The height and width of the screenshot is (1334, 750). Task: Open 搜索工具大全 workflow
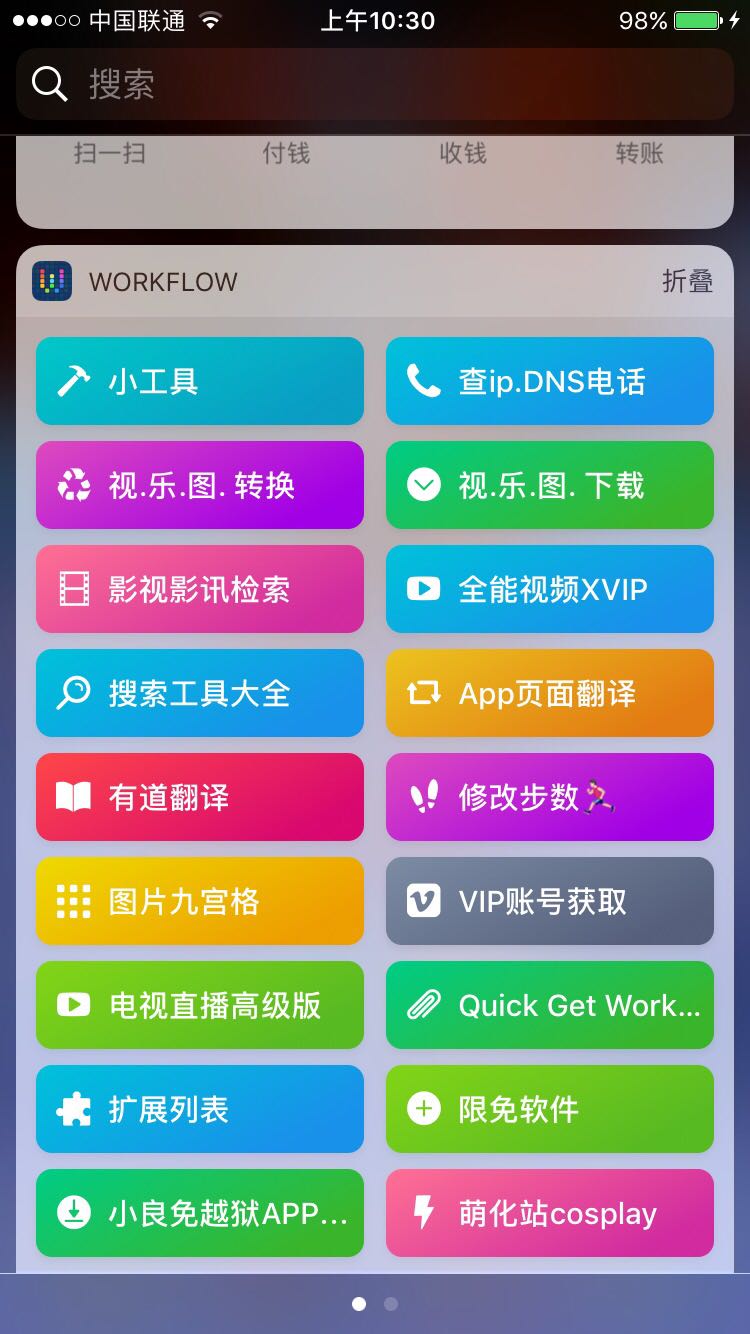click(200, 693)
